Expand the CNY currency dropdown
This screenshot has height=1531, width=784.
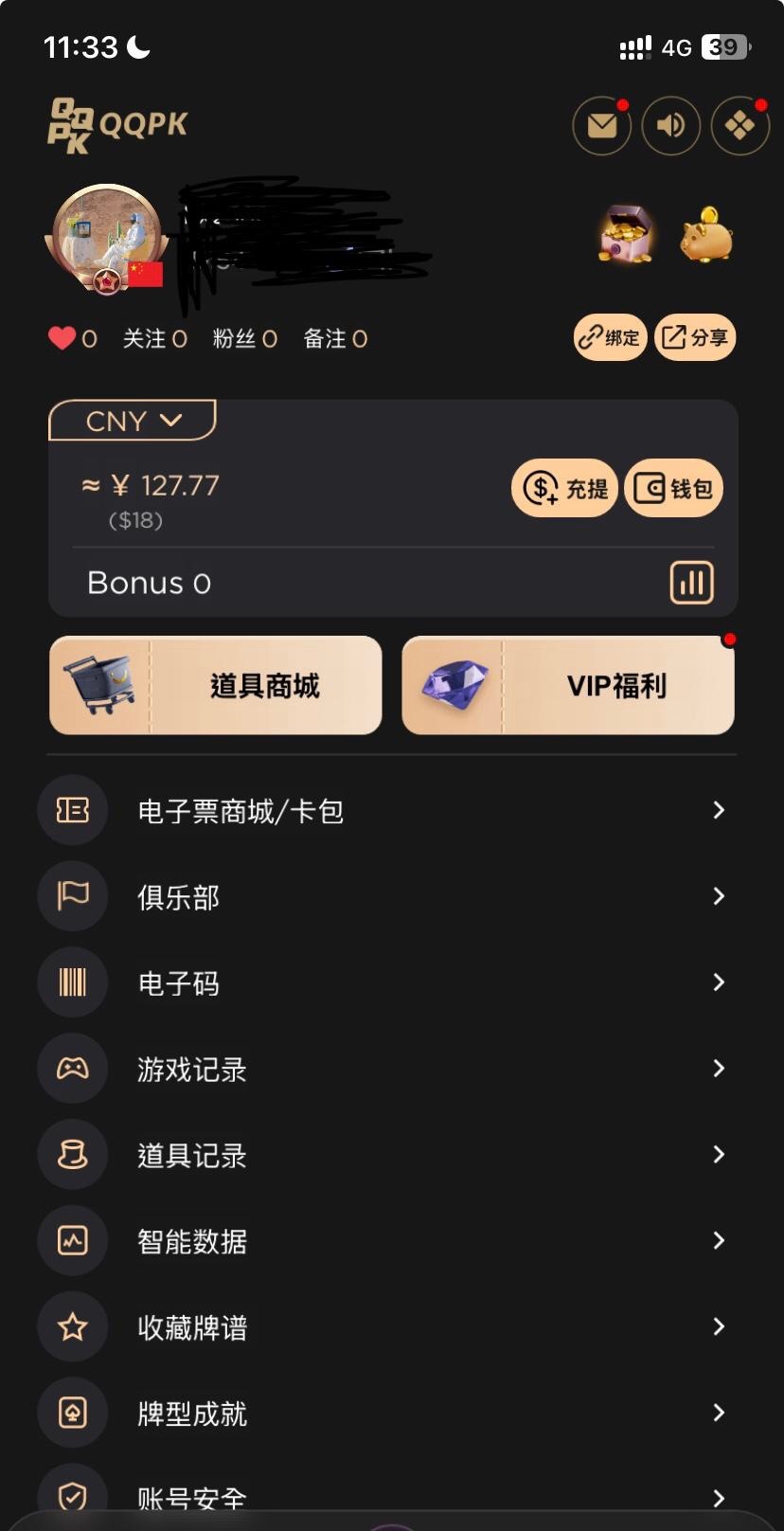(x=133, y=421)
